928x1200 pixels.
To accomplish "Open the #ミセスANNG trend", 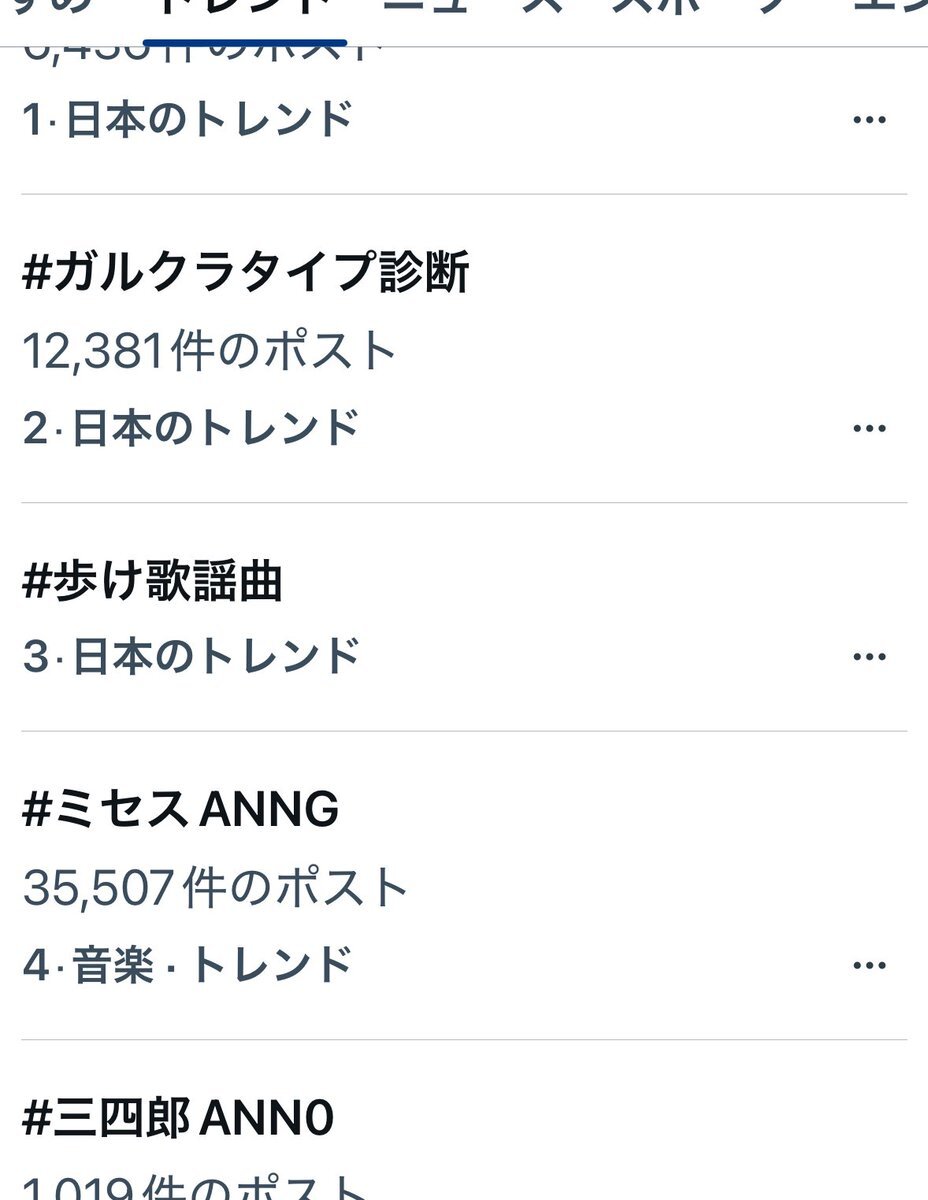I will tap(180, 809).
